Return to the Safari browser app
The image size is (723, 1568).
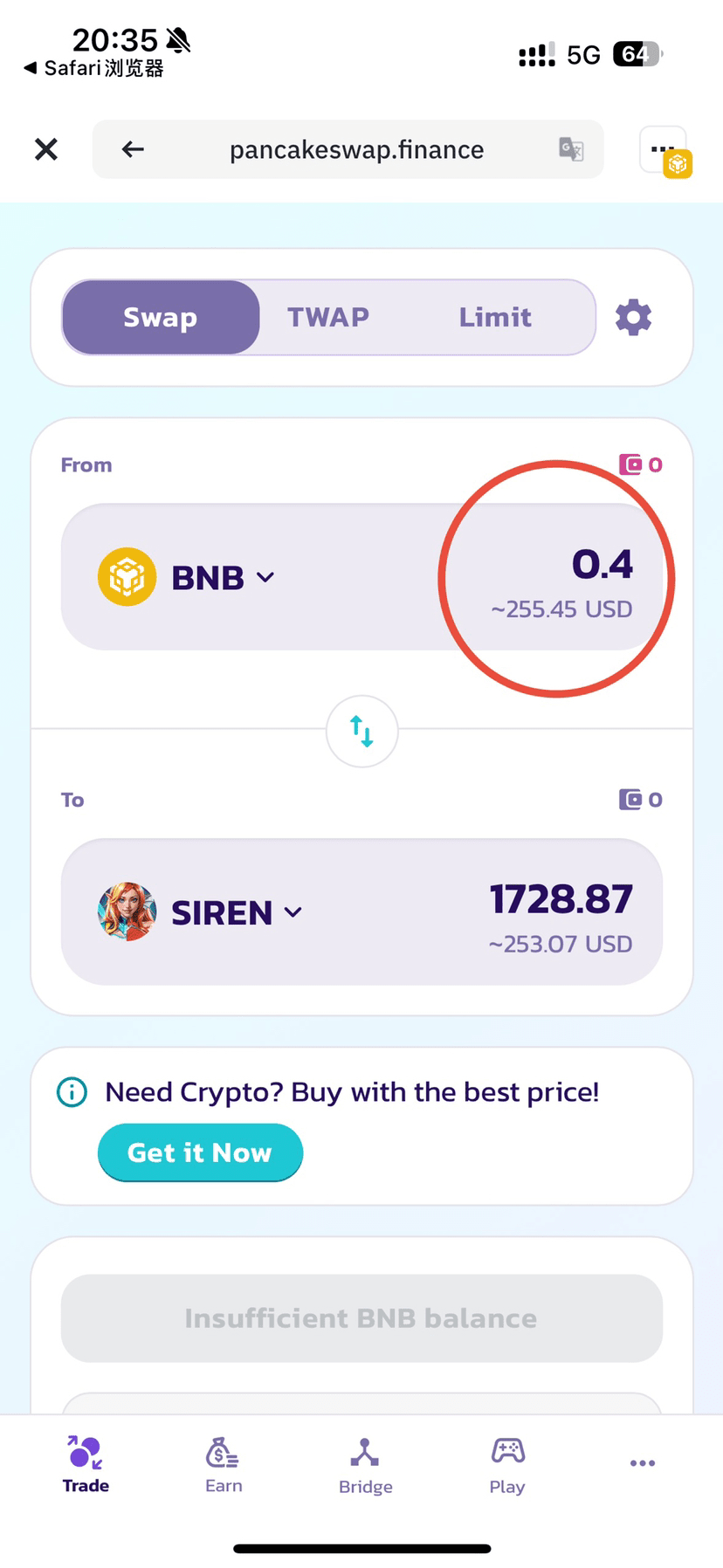[x=93, y=68]
